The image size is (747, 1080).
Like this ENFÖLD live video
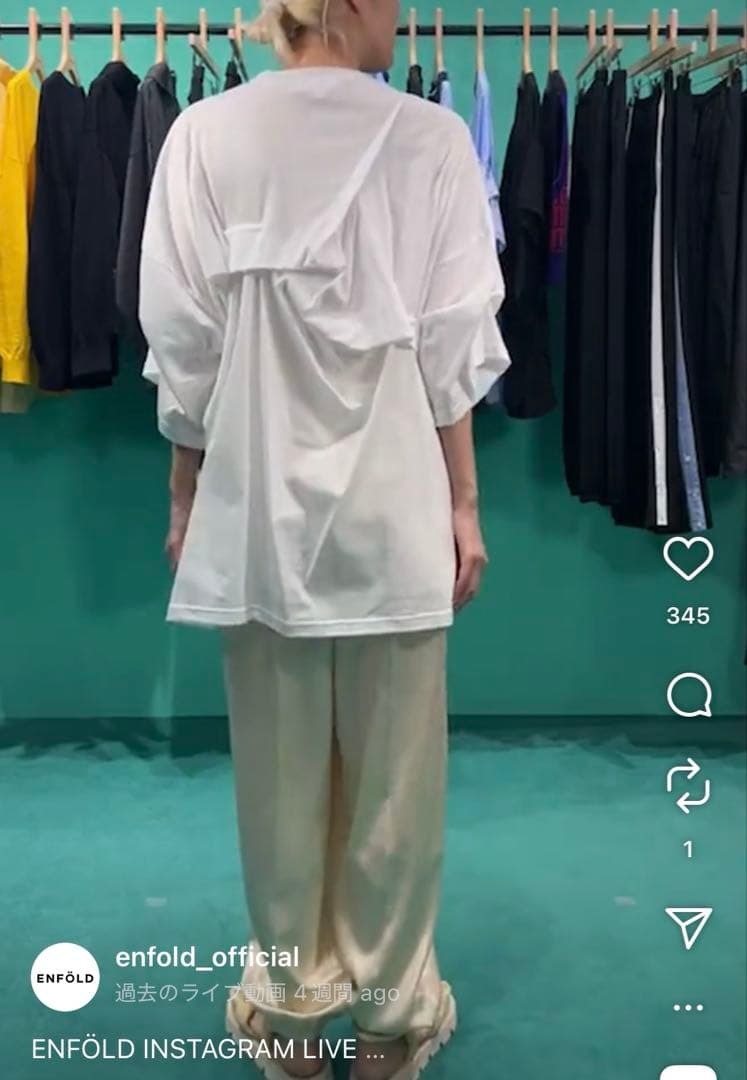pyautogui.click(x=688, y=559)
